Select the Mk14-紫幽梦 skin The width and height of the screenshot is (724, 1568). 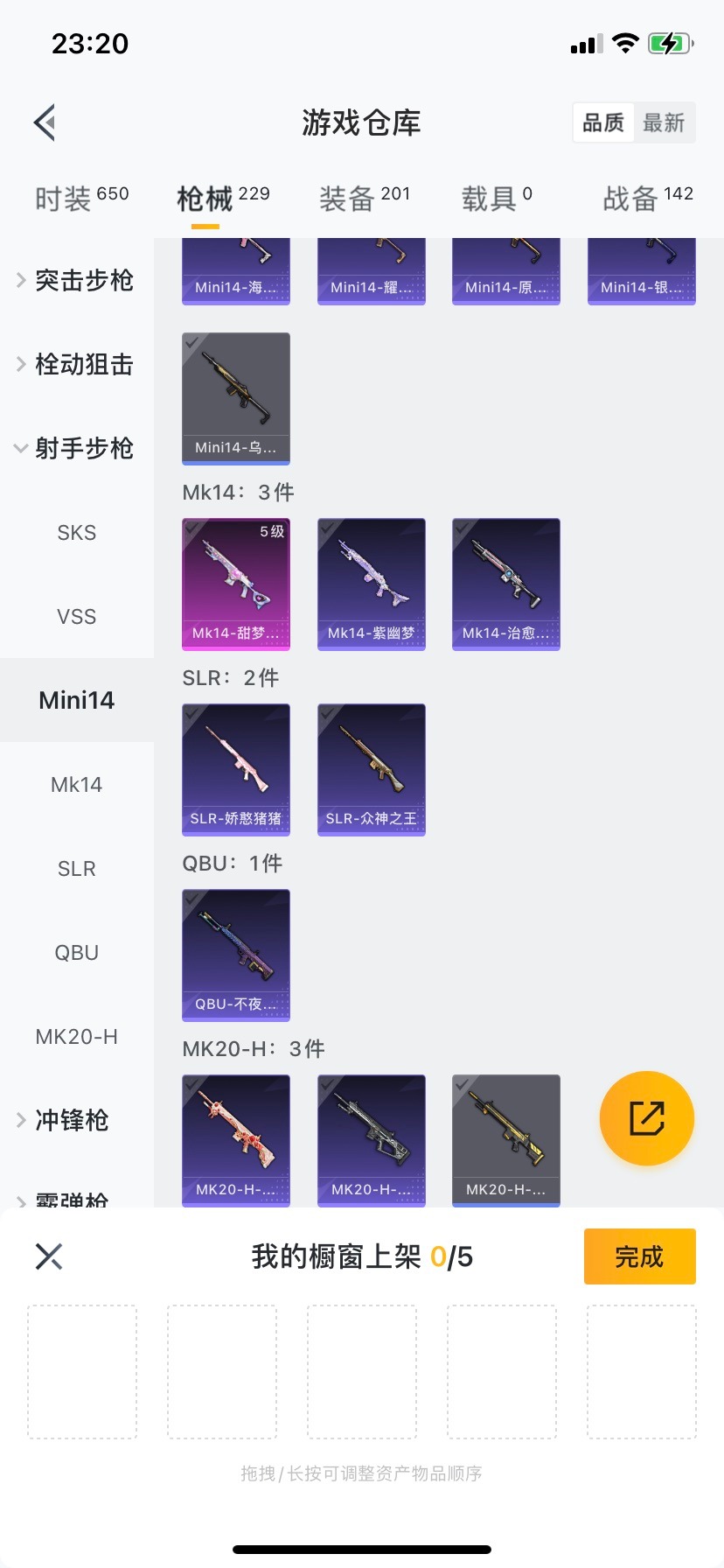[372, 584]
